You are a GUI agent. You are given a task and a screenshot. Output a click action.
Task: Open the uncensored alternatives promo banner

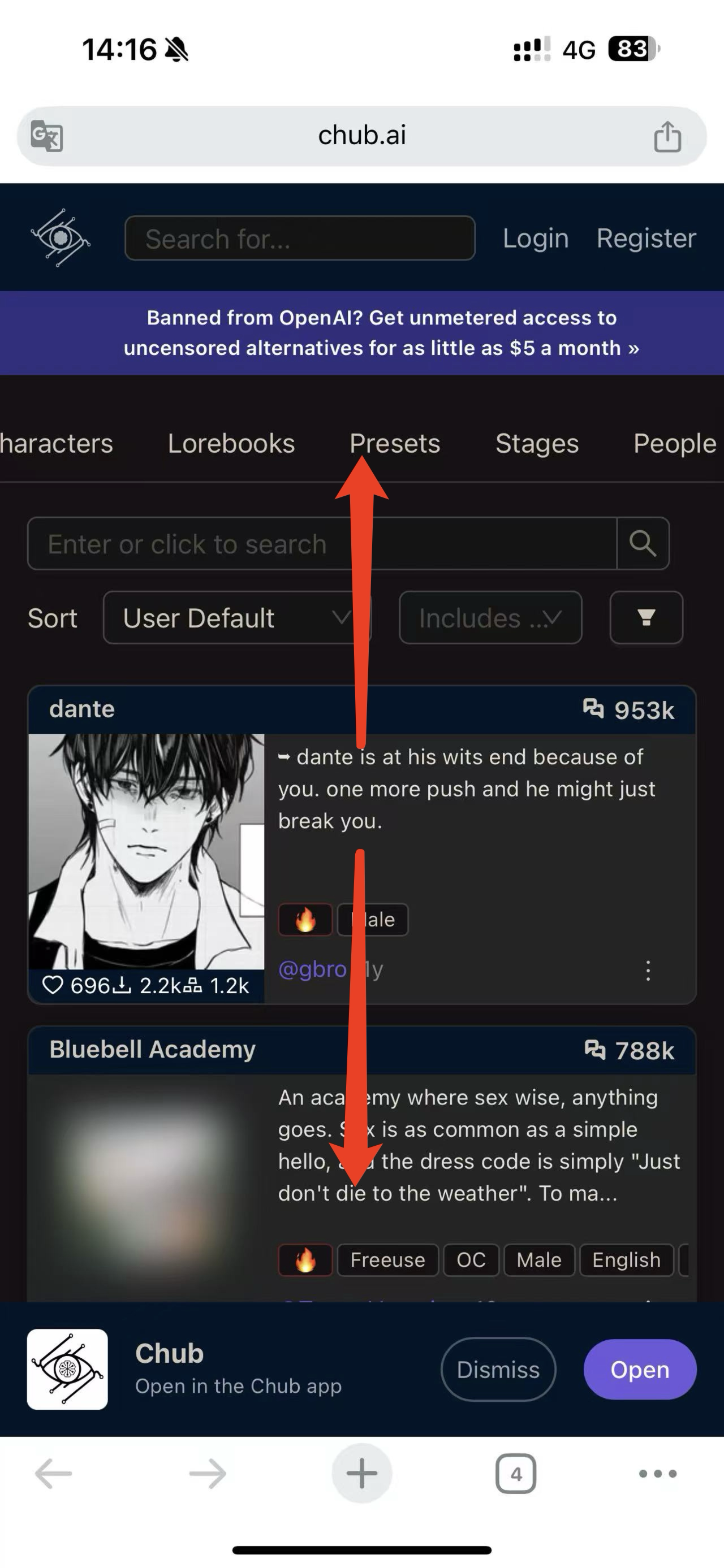point(381,333)
